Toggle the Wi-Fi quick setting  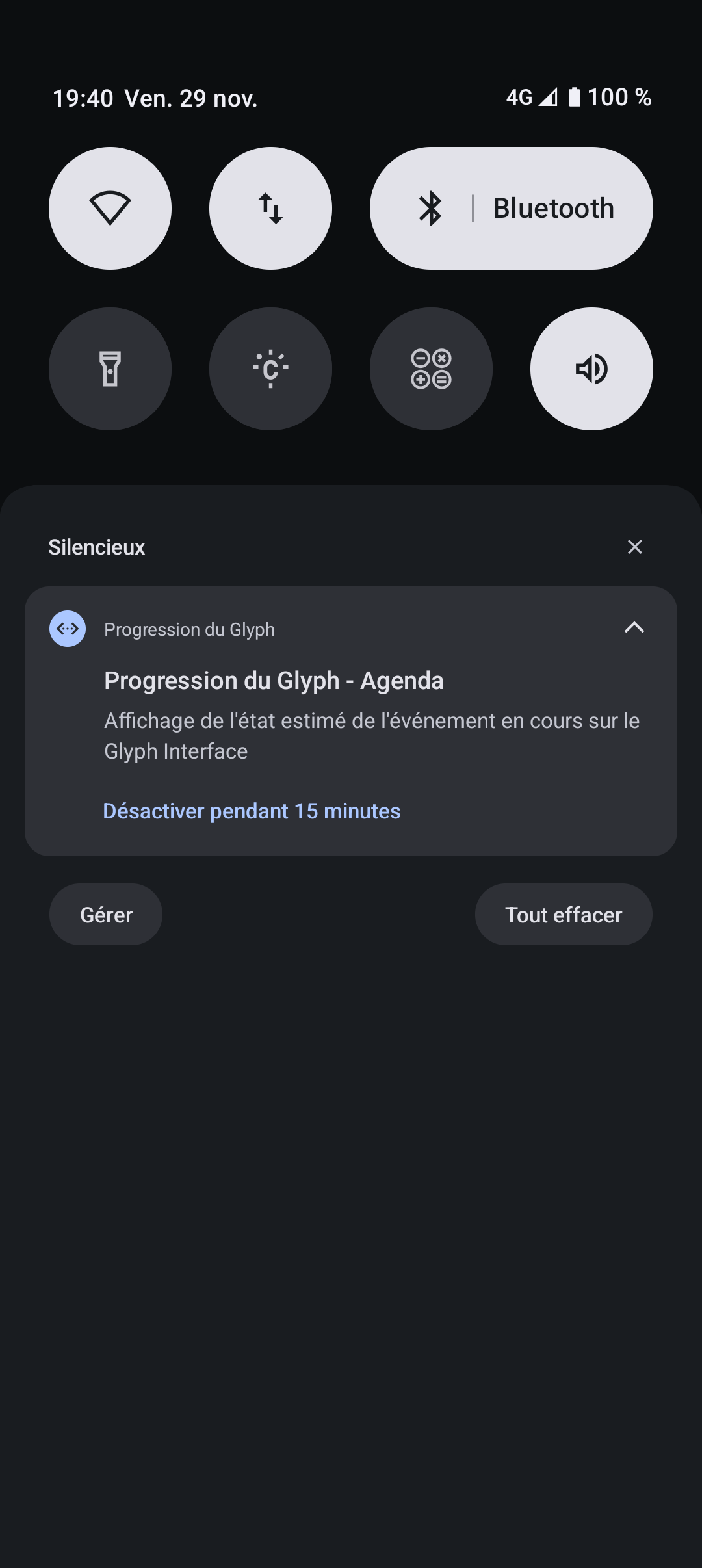(110, 208)
